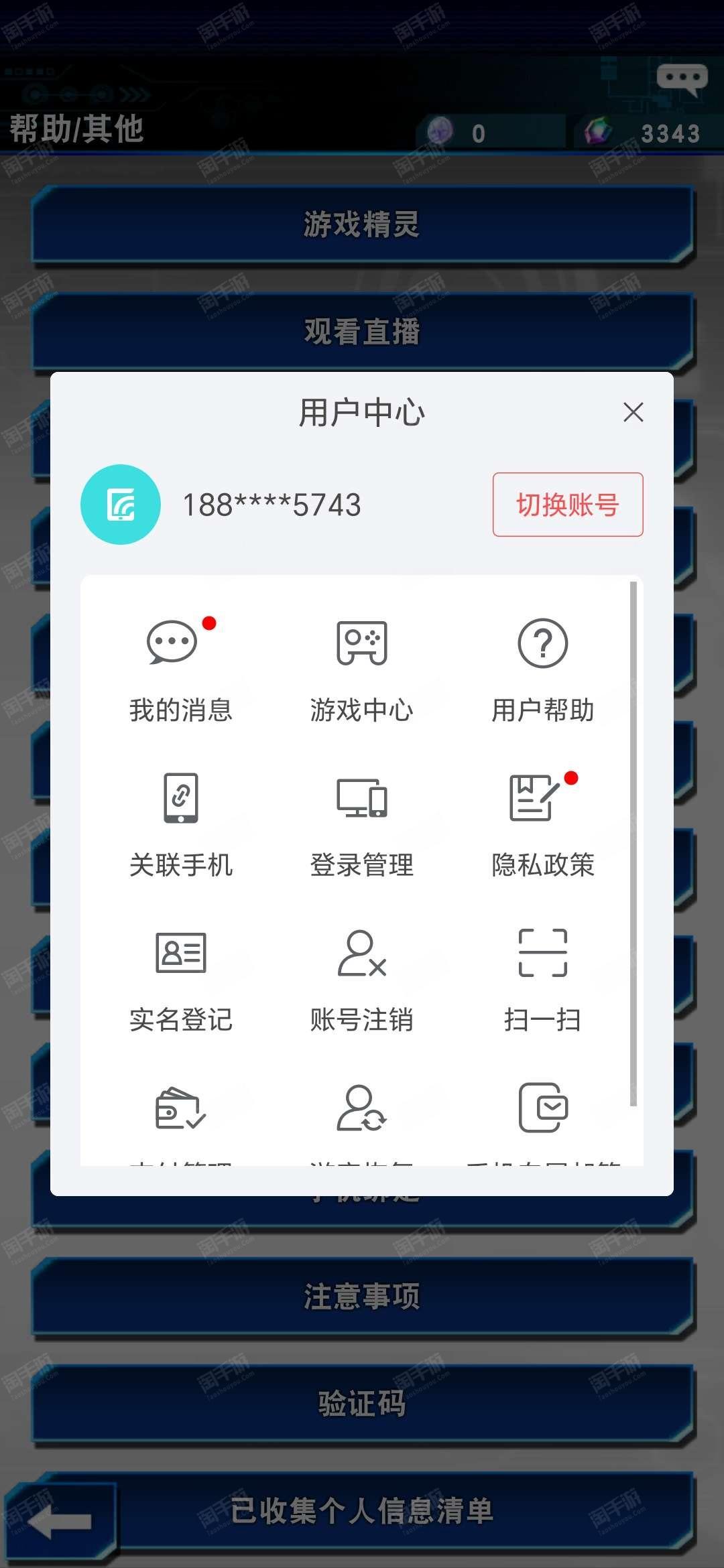View the 隐私政策 privacy policy
Screen dimensions: 724x1568
coord(542,825)
